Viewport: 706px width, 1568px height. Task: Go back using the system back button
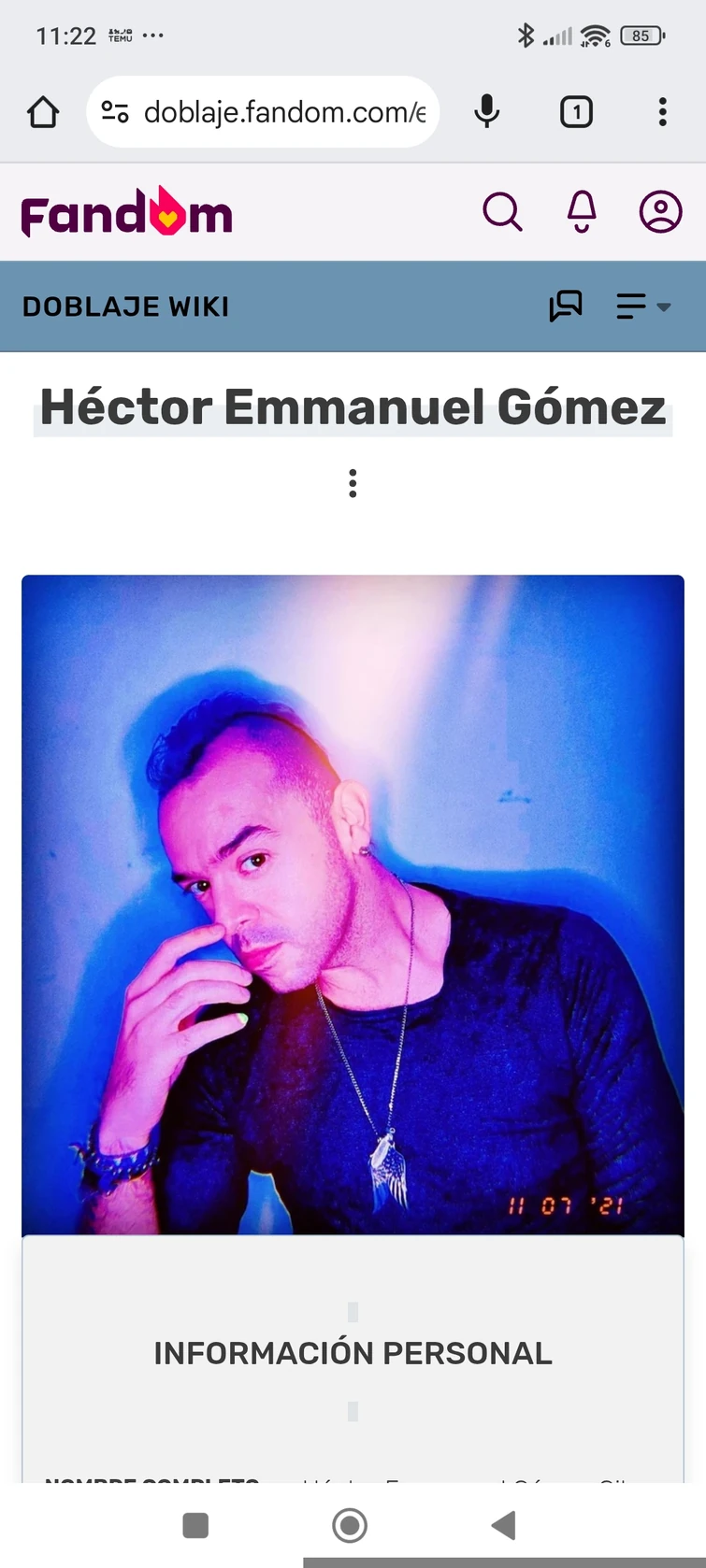click(504, 1526)
